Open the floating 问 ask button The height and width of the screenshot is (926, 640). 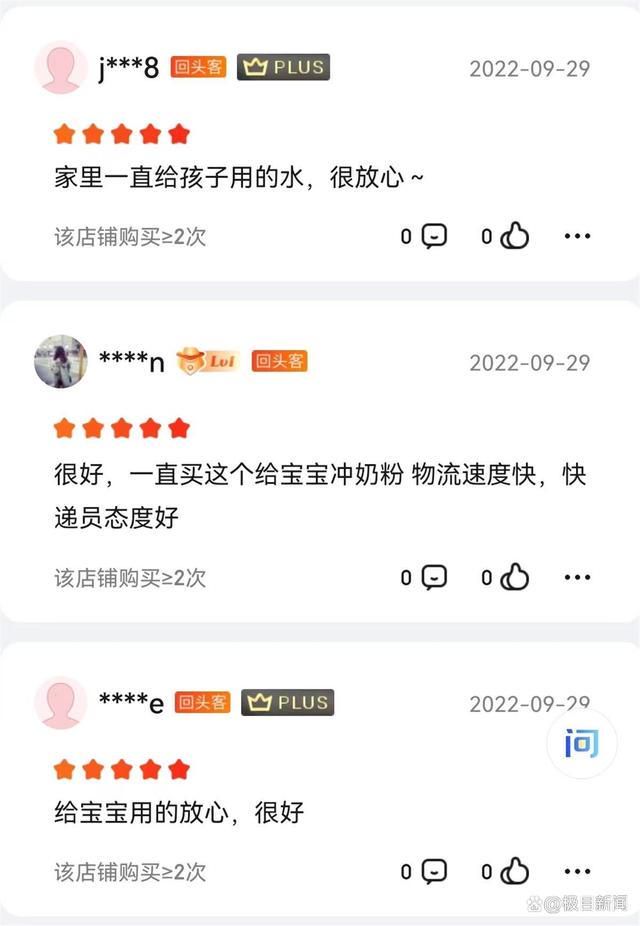tap(581, 745)
